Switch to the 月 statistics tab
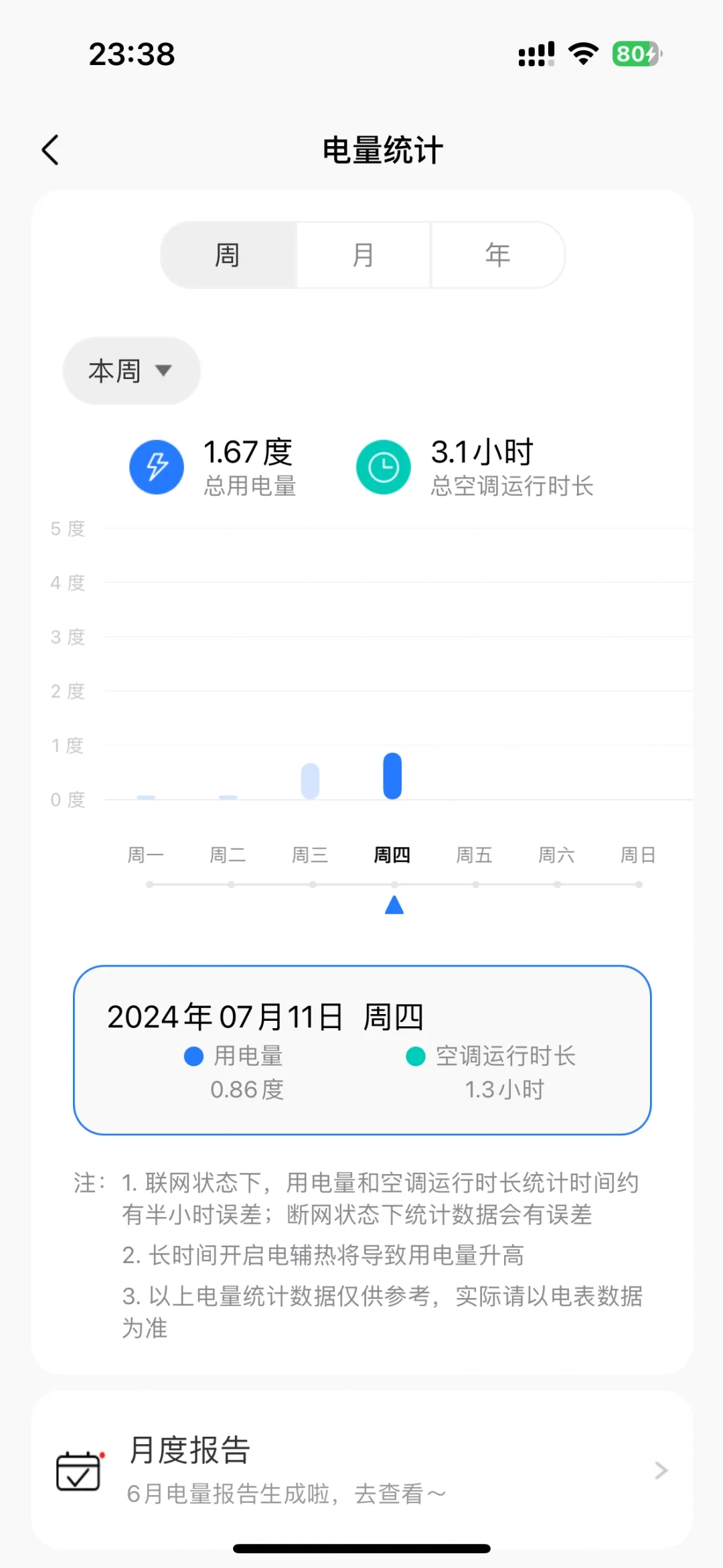 click(364, 255)
